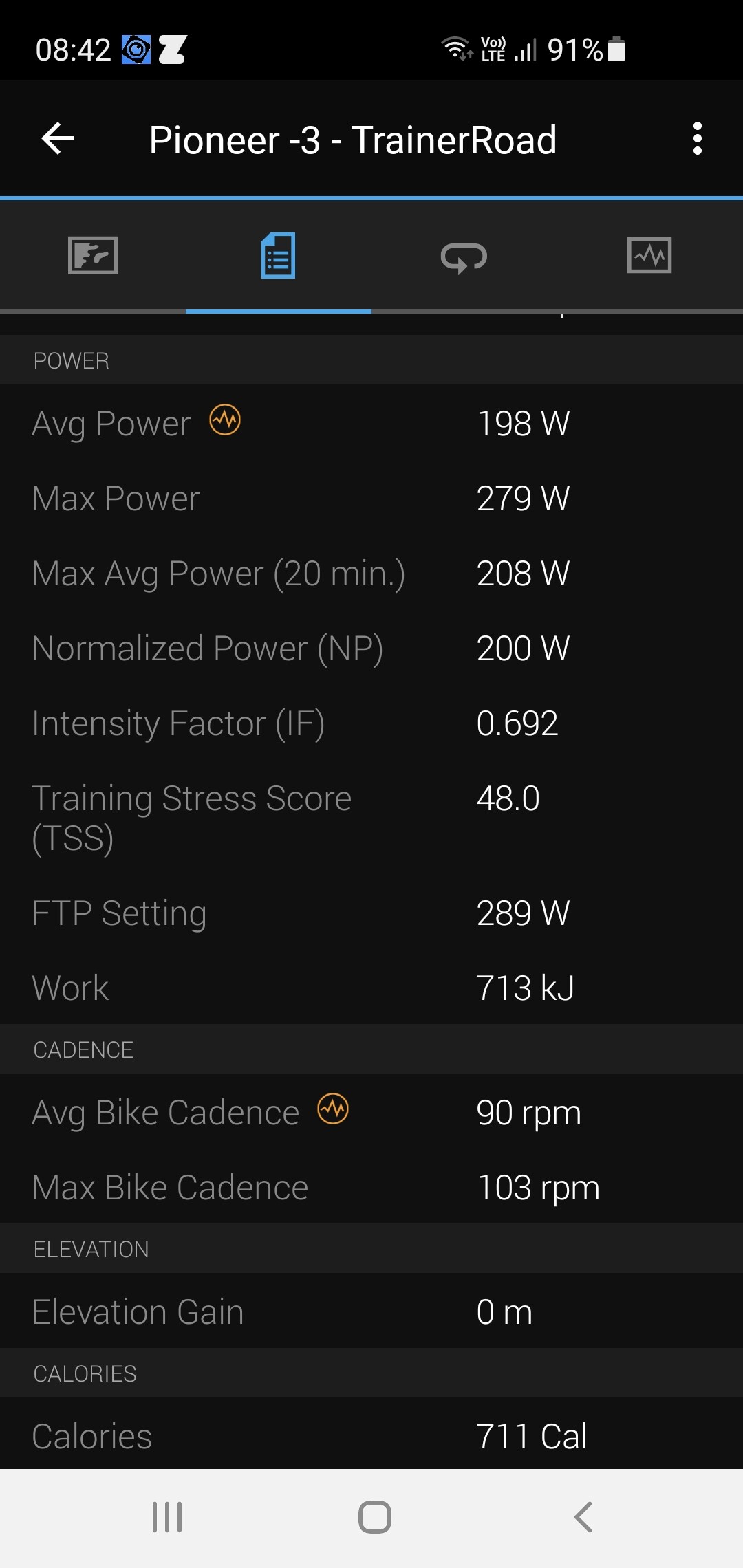This screenshot has width=743, height=1568.
Task: Select the stats details tab
Action: pyautogui.click(x=279, y=256)
